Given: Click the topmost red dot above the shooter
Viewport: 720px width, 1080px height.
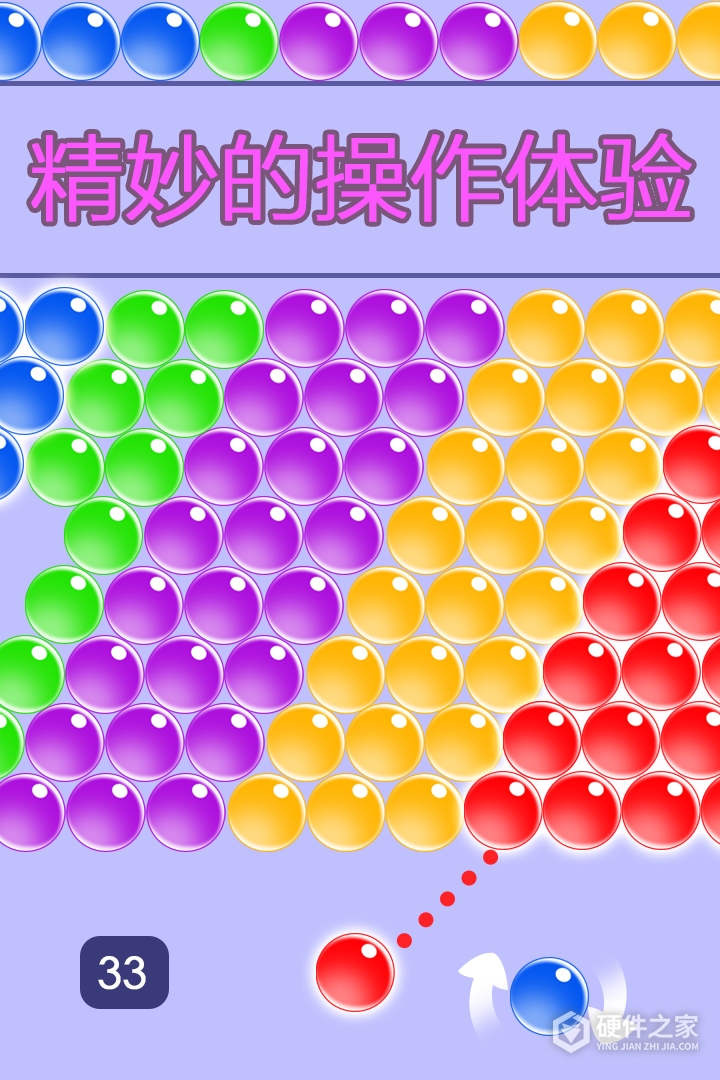Looking at the screenshot, I should pyautogui.click(x=489, y=857).
